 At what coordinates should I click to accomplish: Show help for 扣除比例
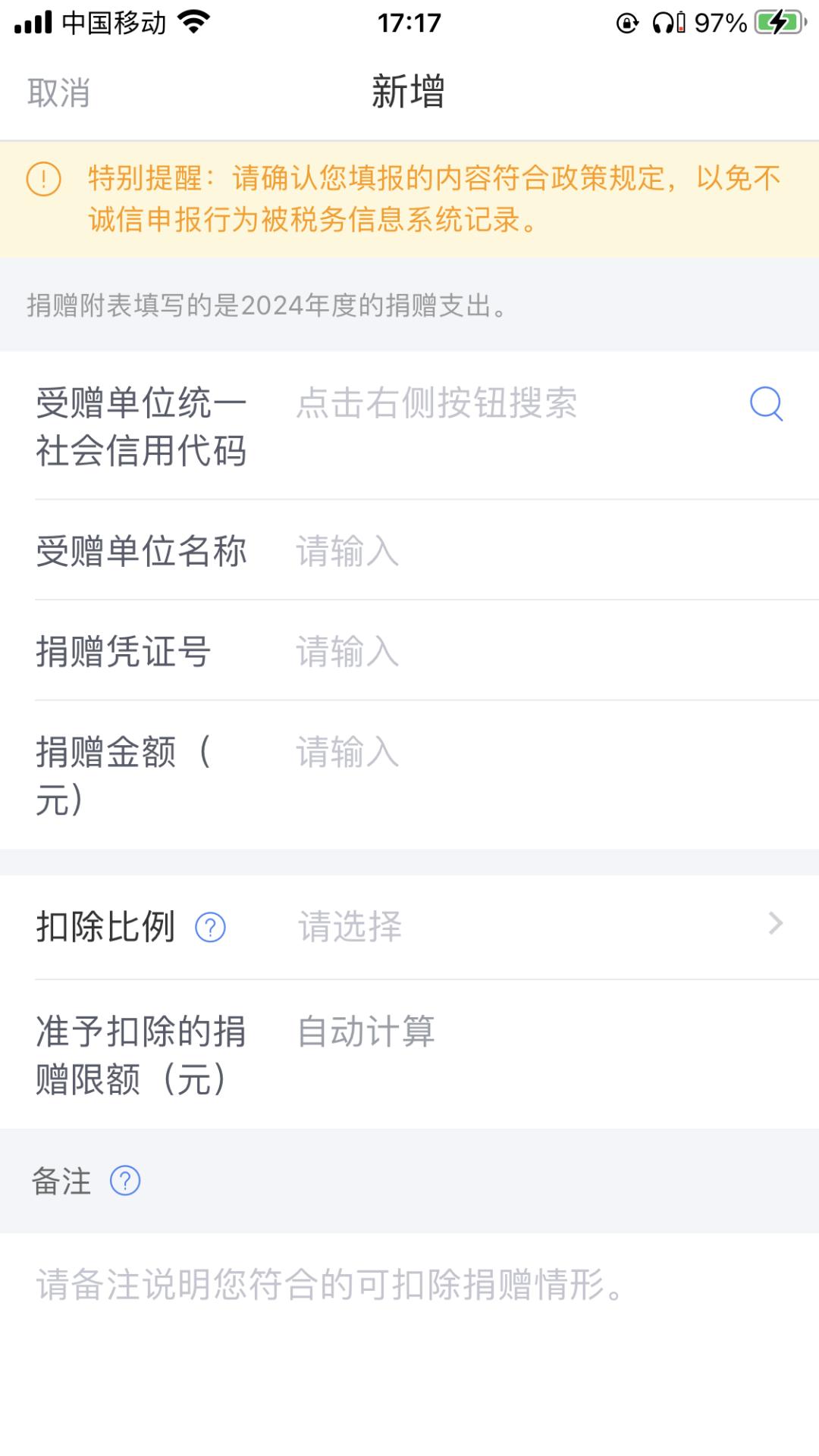coord(210,927)
